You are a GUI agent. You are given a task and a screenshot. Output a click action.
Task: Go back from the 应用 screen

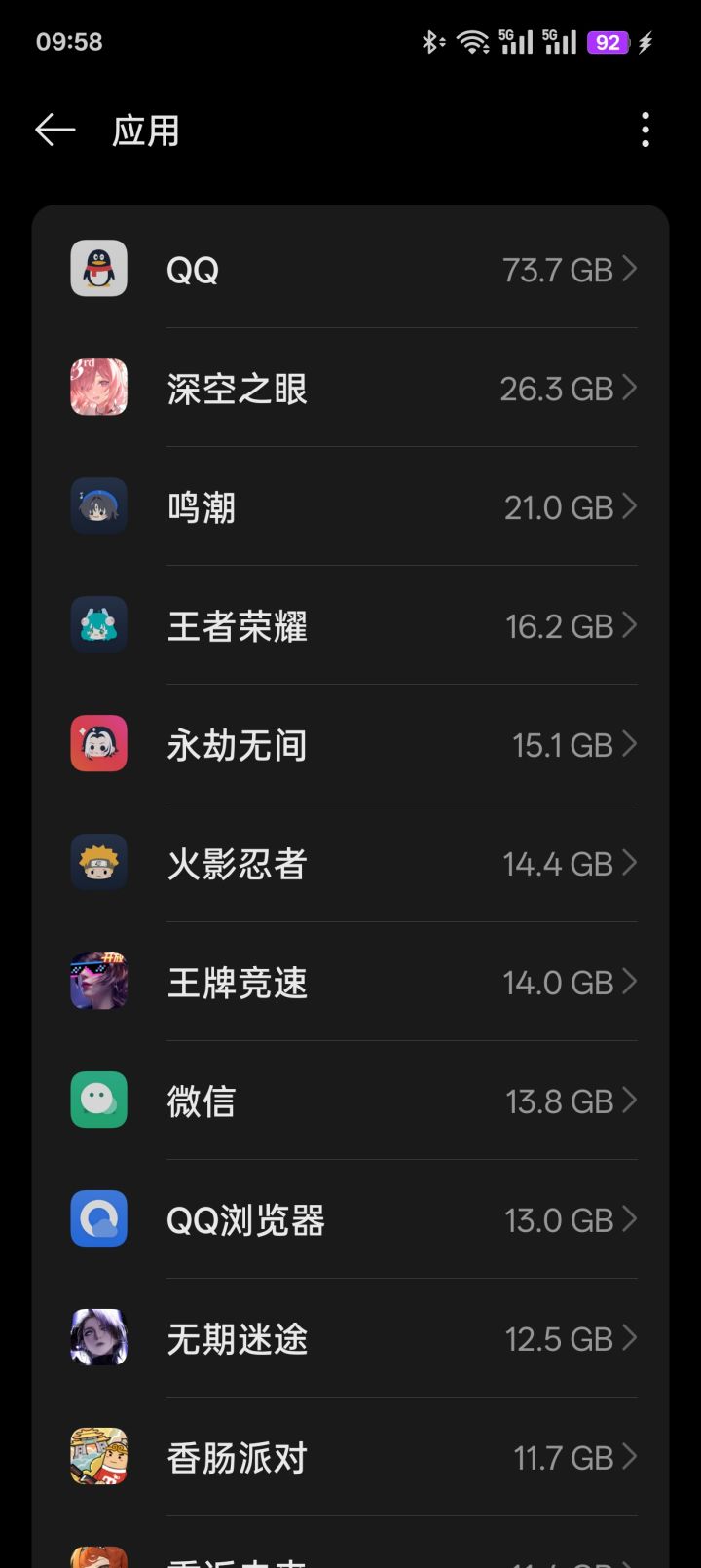pos(55,130)
